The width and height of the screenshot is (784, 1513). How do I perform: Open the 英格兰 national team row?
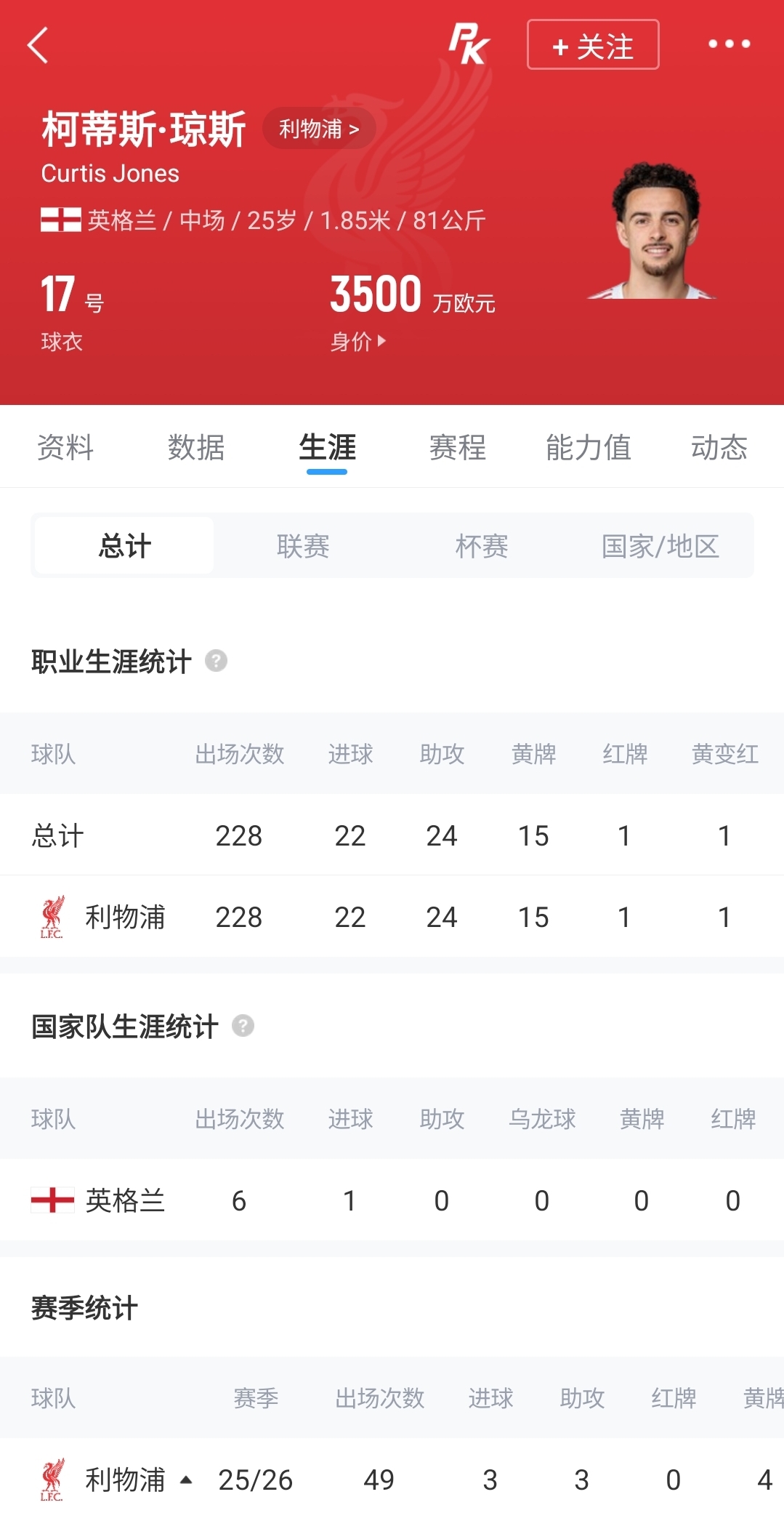tap(392, 1200)
